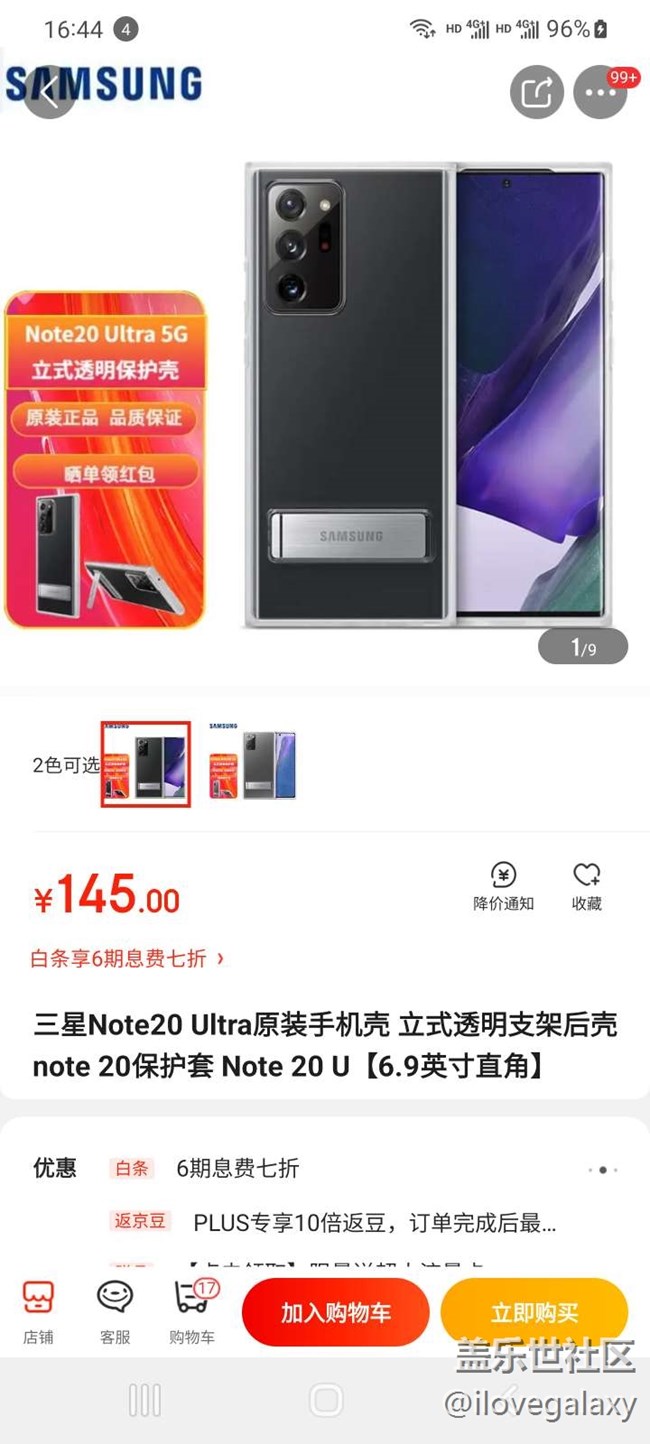Image resolution: width=650 pixels, height=1444 pixels.
Task: Enable the 降价通知 price drop alert
Action: 503,886
